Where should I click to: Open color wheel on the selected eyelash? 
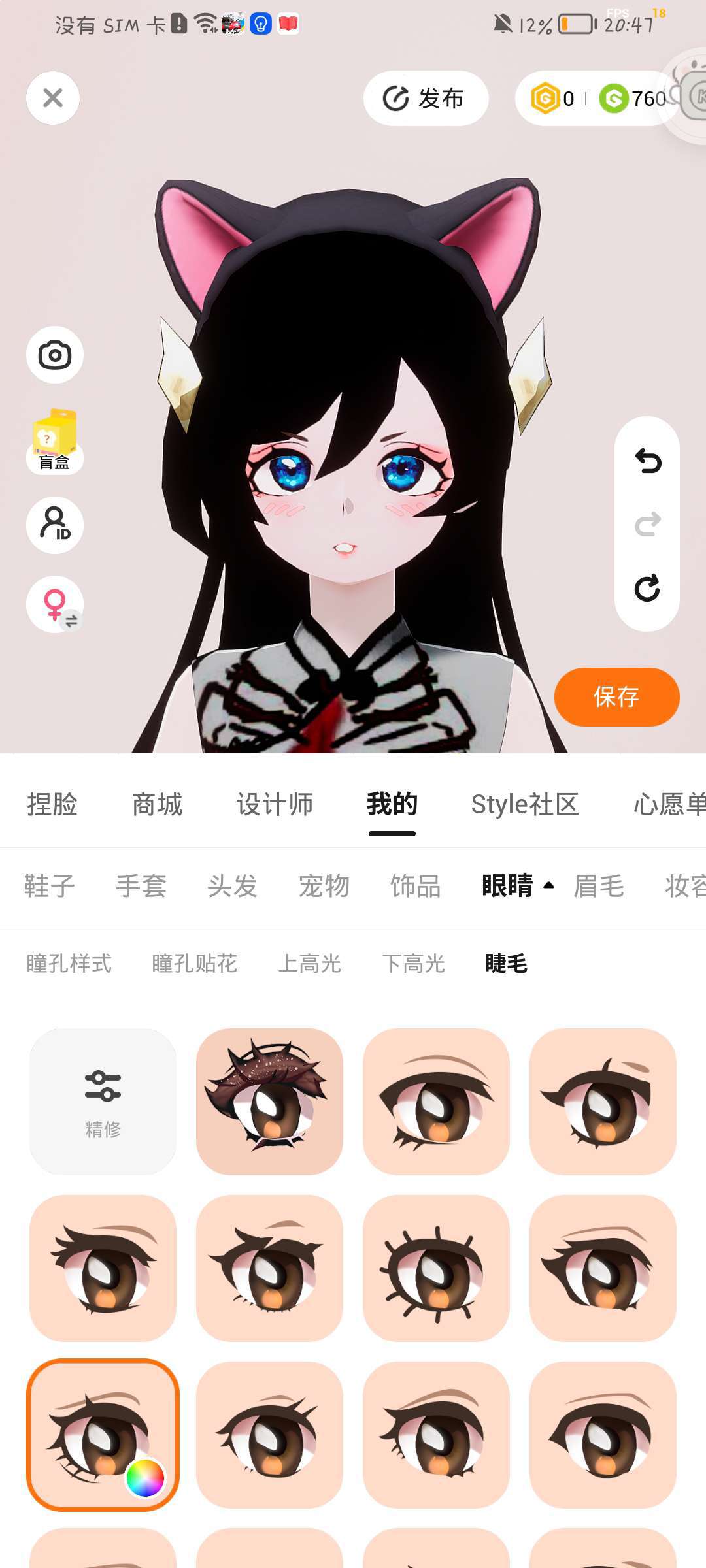(145, 1477)
